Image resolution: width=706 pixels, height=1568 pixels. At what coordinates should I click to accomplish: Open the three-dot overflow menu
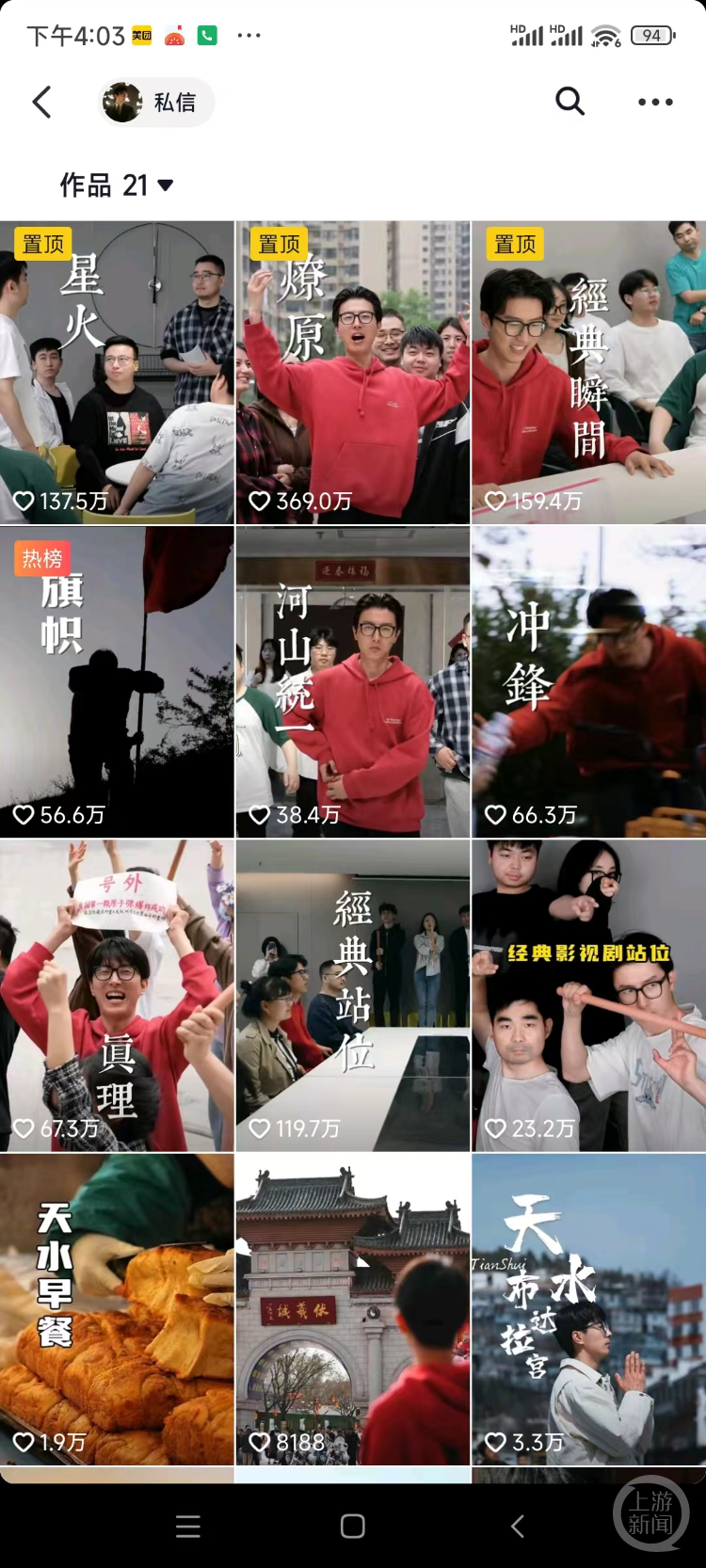[x=655, y=102]
